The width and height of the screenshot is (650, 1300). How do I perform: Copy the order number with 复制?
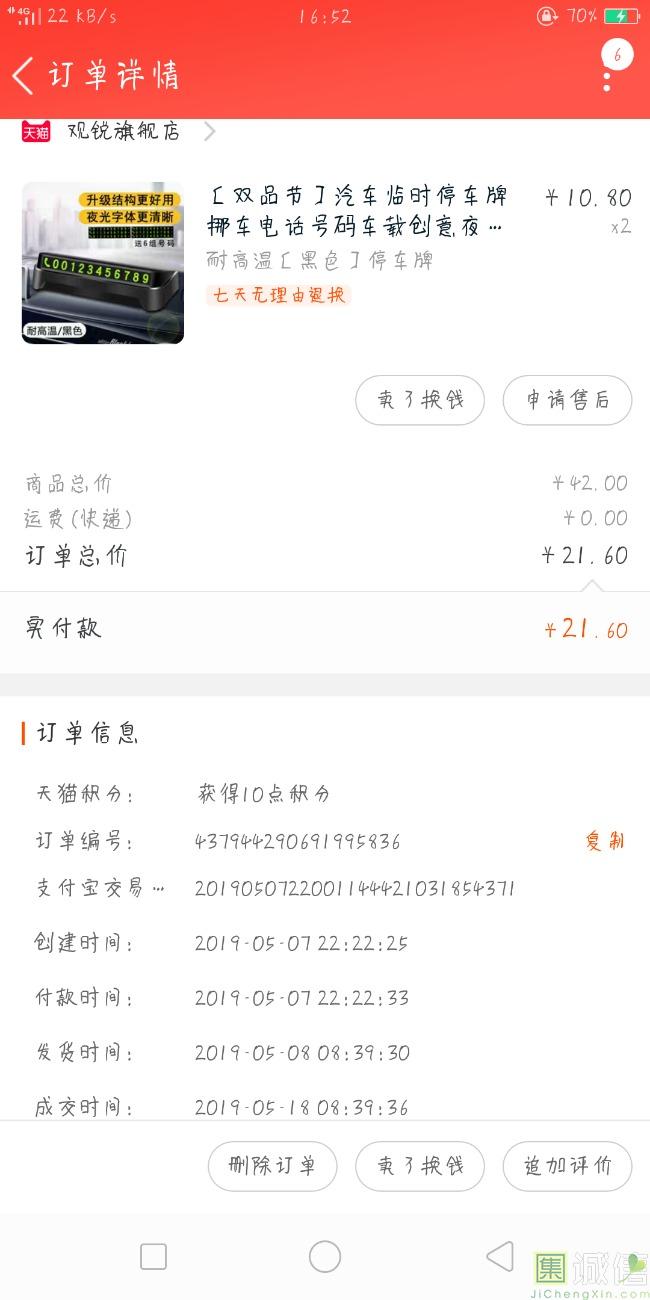tap(604, 841)
